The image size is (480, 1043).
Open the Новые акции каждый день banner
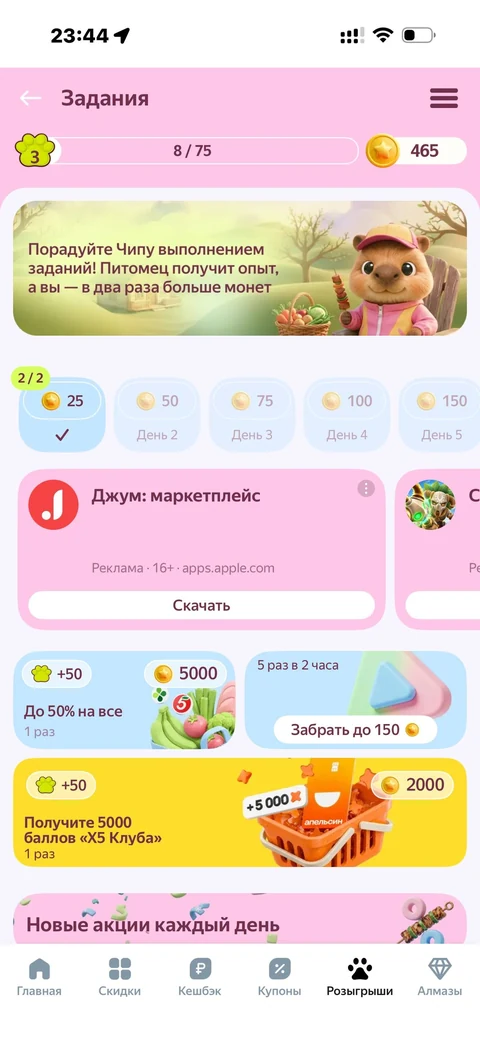[240, 919]
